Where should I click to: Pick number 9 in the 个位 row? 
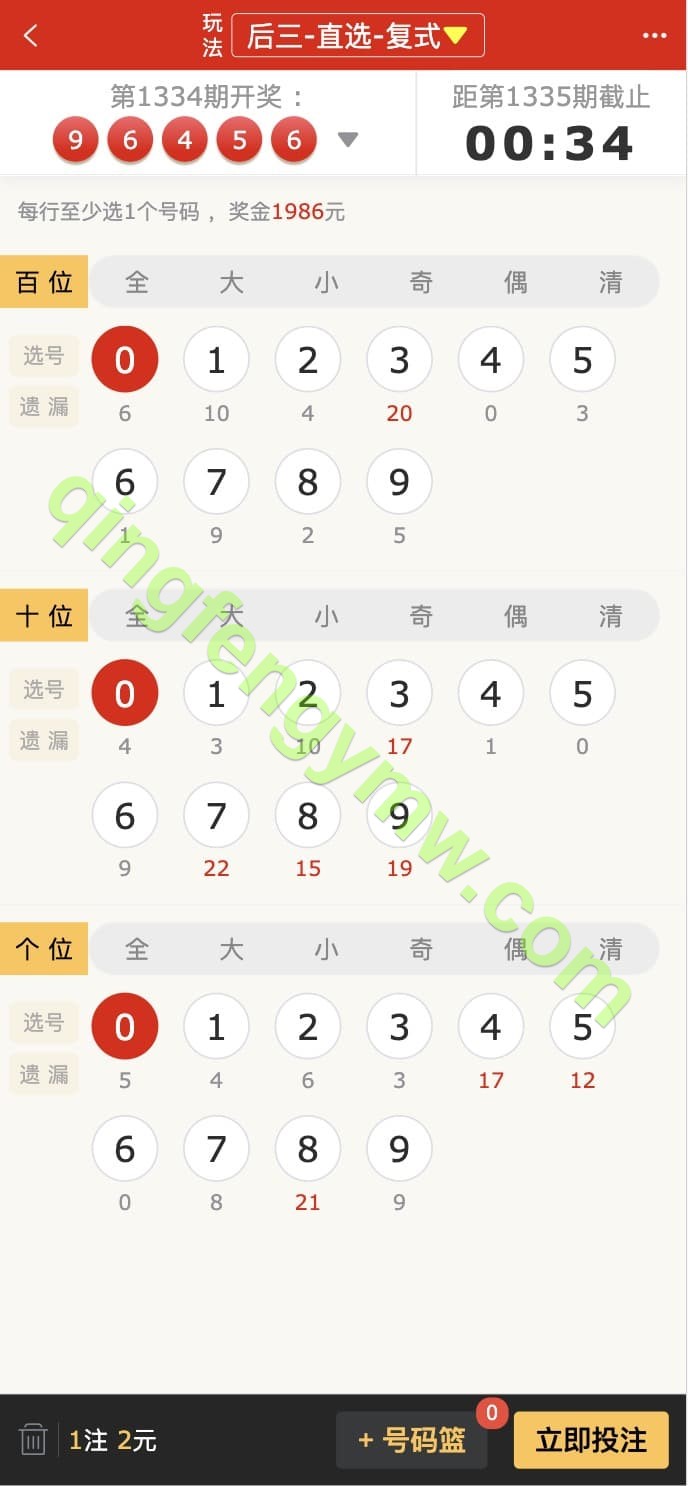coord(399,1149)
